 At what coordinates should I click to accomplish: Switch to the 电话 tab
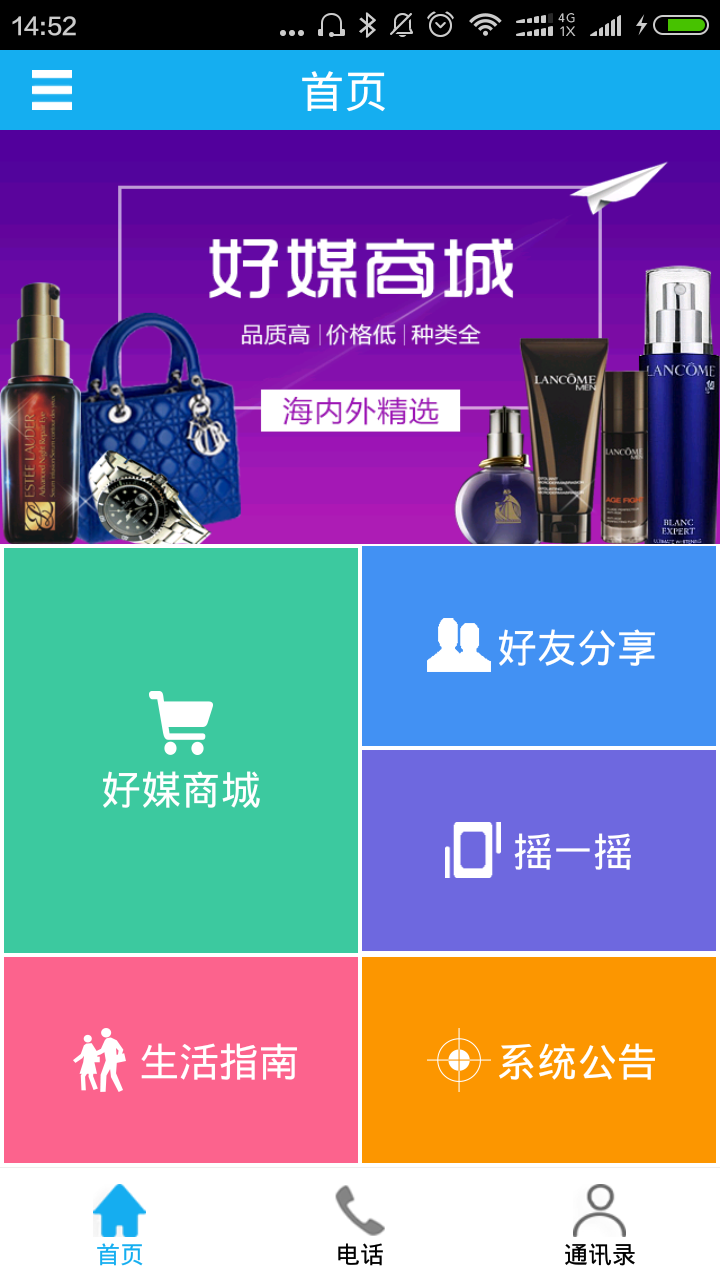[360, 1224]
